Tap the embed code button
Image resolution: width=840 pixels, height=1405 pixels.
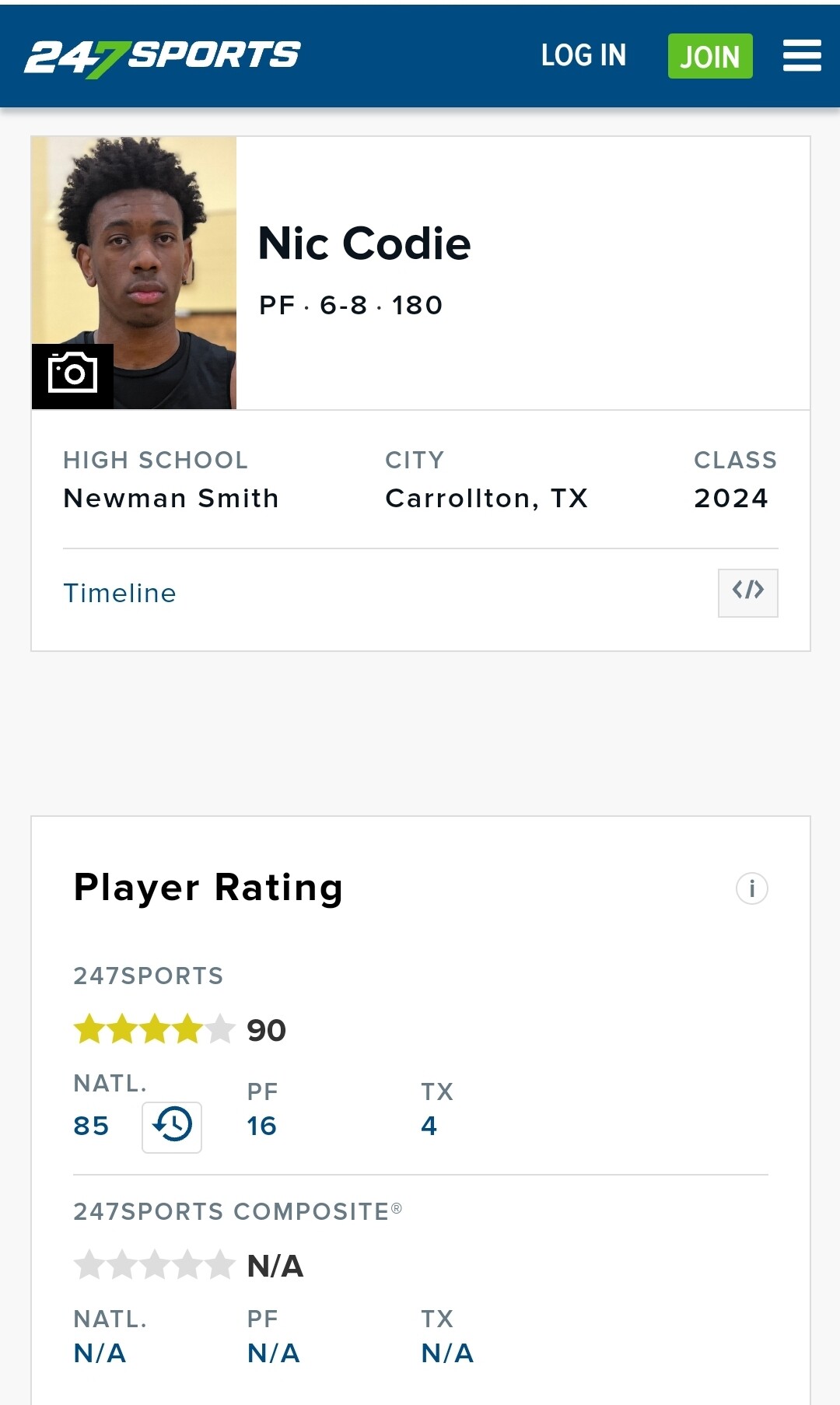pyautogui.click(x=747, y=593)
